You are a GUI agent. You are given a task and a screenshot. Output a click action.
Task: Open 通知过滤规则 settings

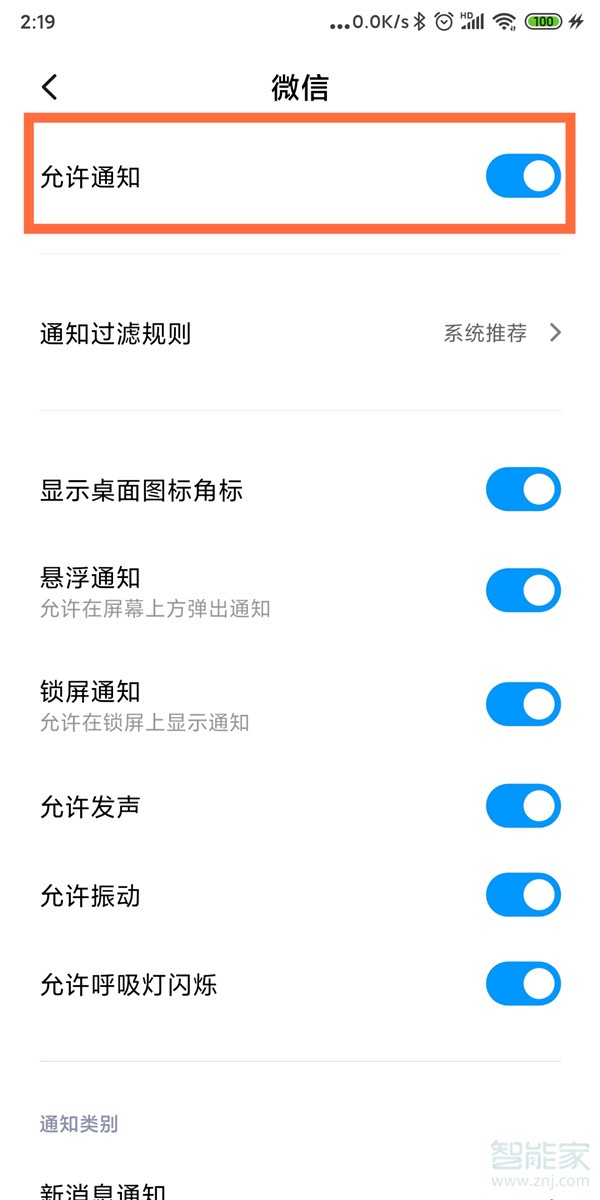point(300,333)
